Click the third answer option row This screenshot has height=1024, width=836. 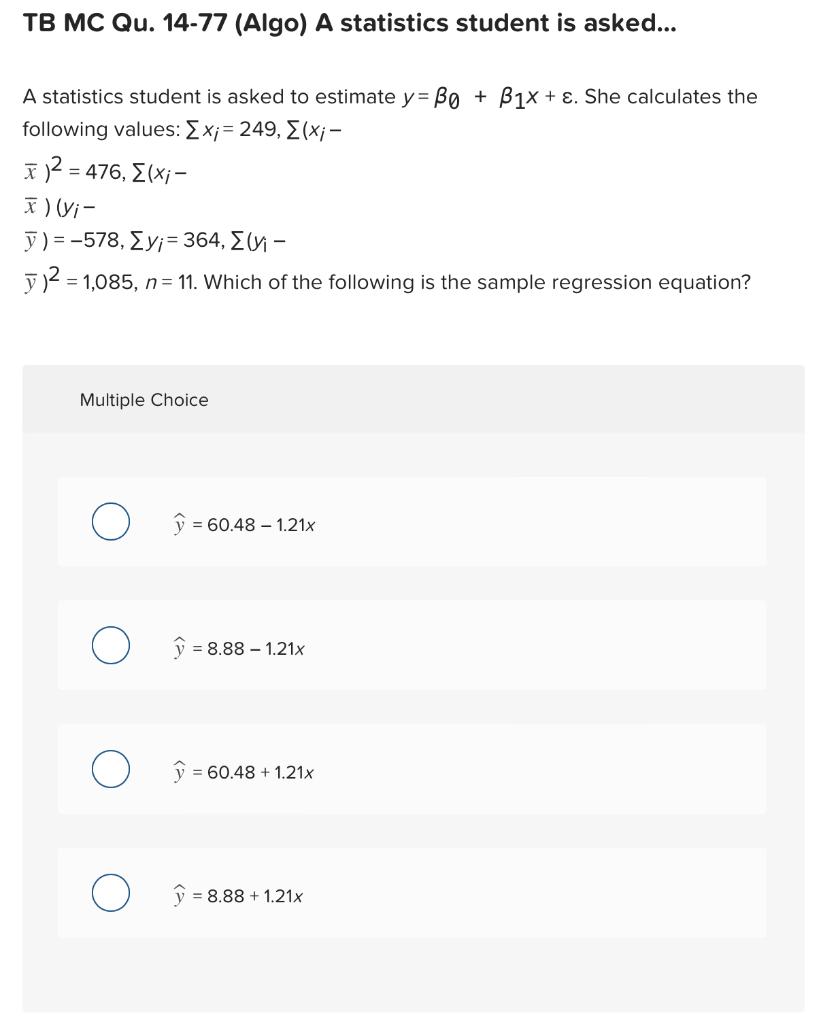click(412, 769)
